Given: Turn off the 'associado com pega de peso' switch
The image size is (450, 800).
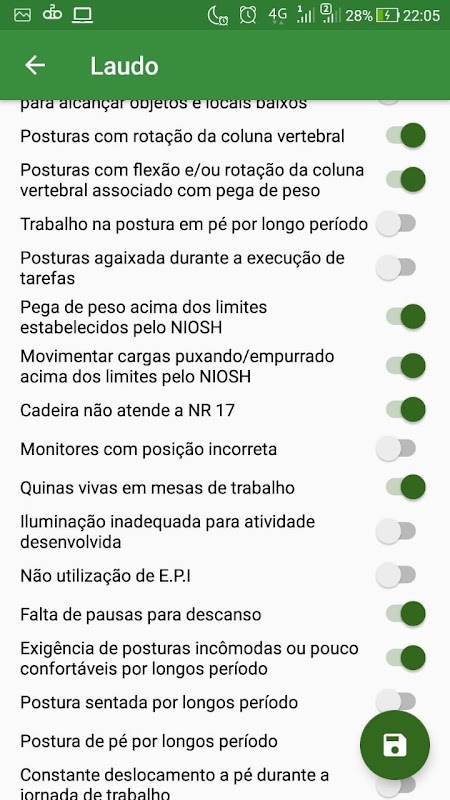Looking at the screenshot, I should tap(406, 180).
